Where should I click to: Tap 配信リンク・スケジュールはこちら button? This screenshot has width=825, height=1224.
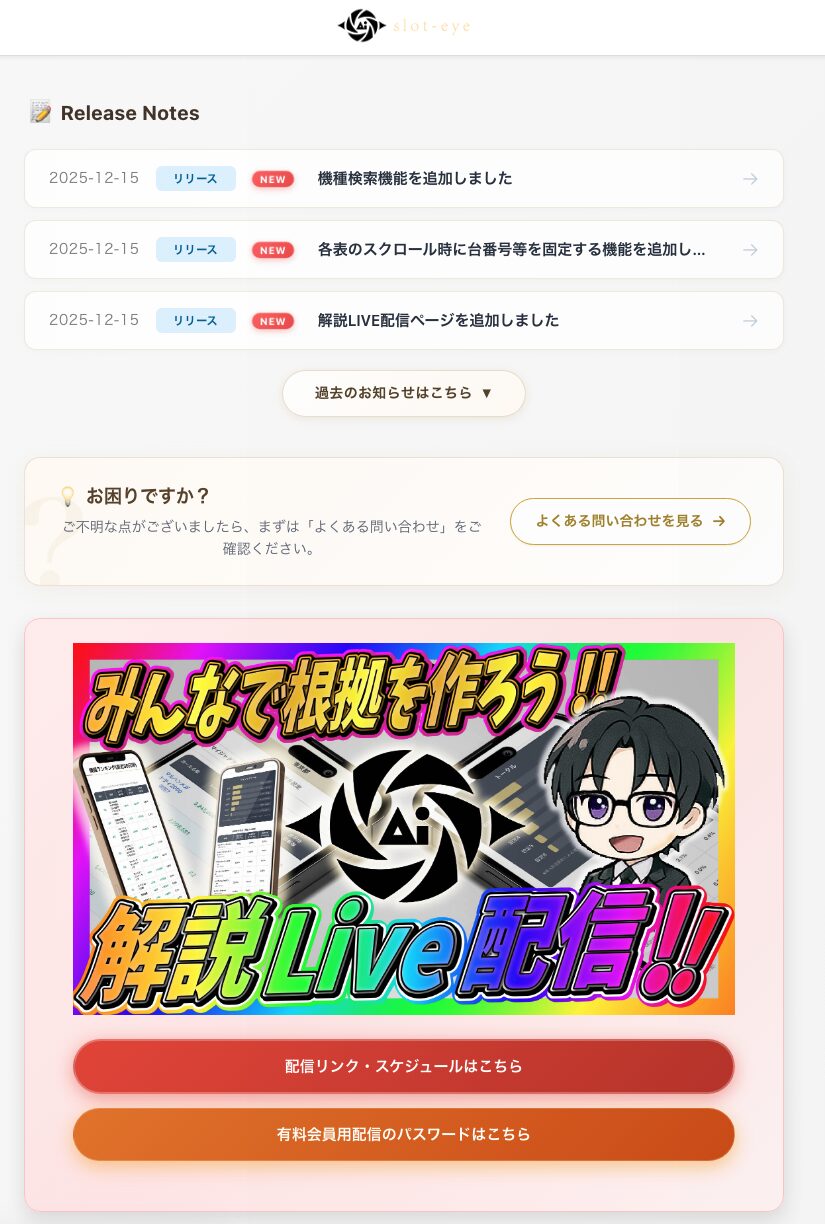pyautogui.click(x=403, y=1066)
